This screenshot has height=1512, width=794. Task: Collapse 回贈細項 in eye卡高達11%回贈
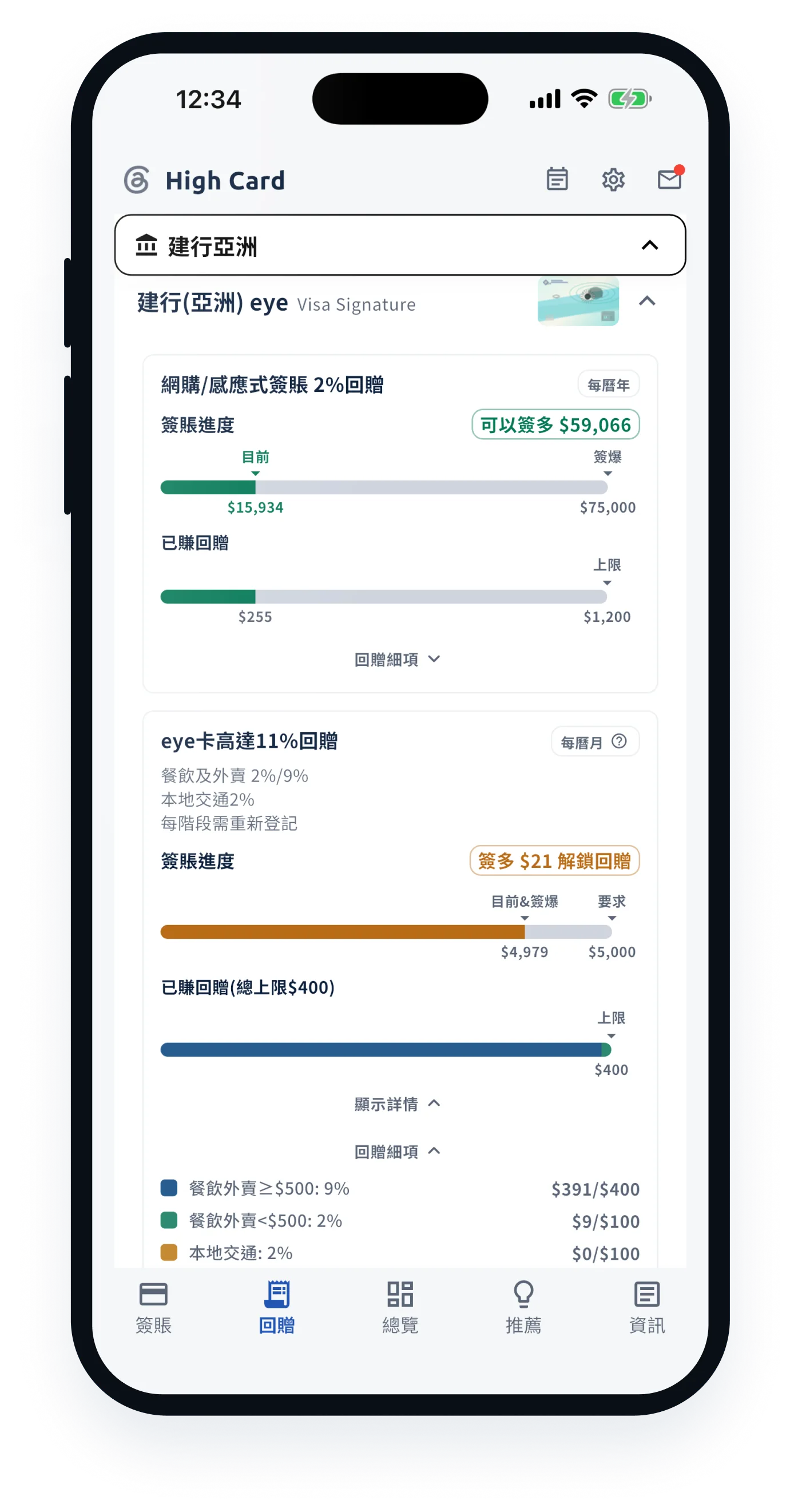[398, 1151]
